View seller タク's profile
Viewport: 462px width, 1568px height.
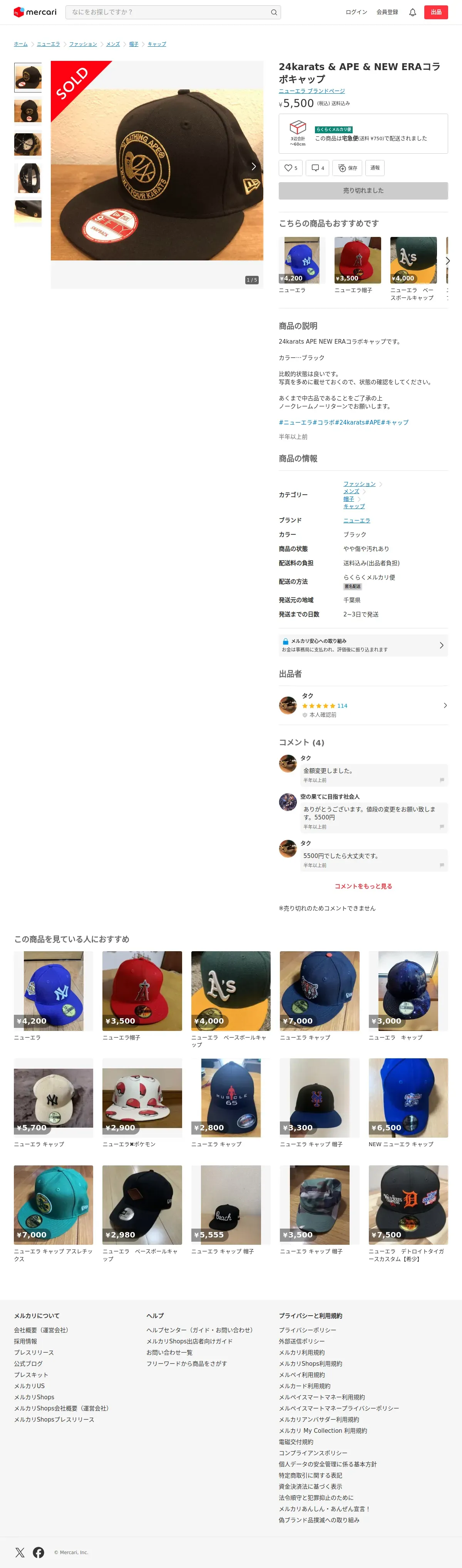click(x=363, y=705)
